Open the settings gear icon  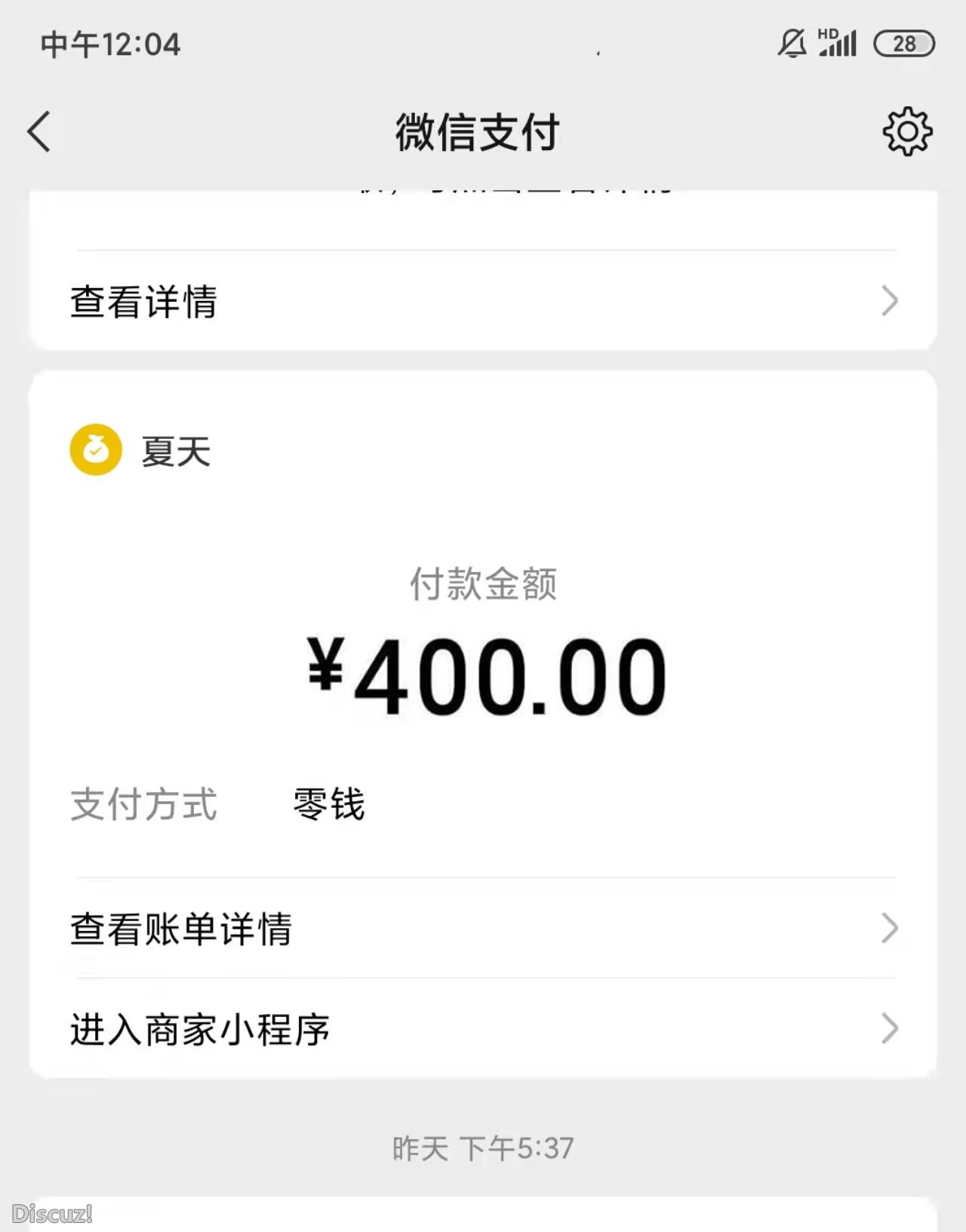(x=907, y=132)
